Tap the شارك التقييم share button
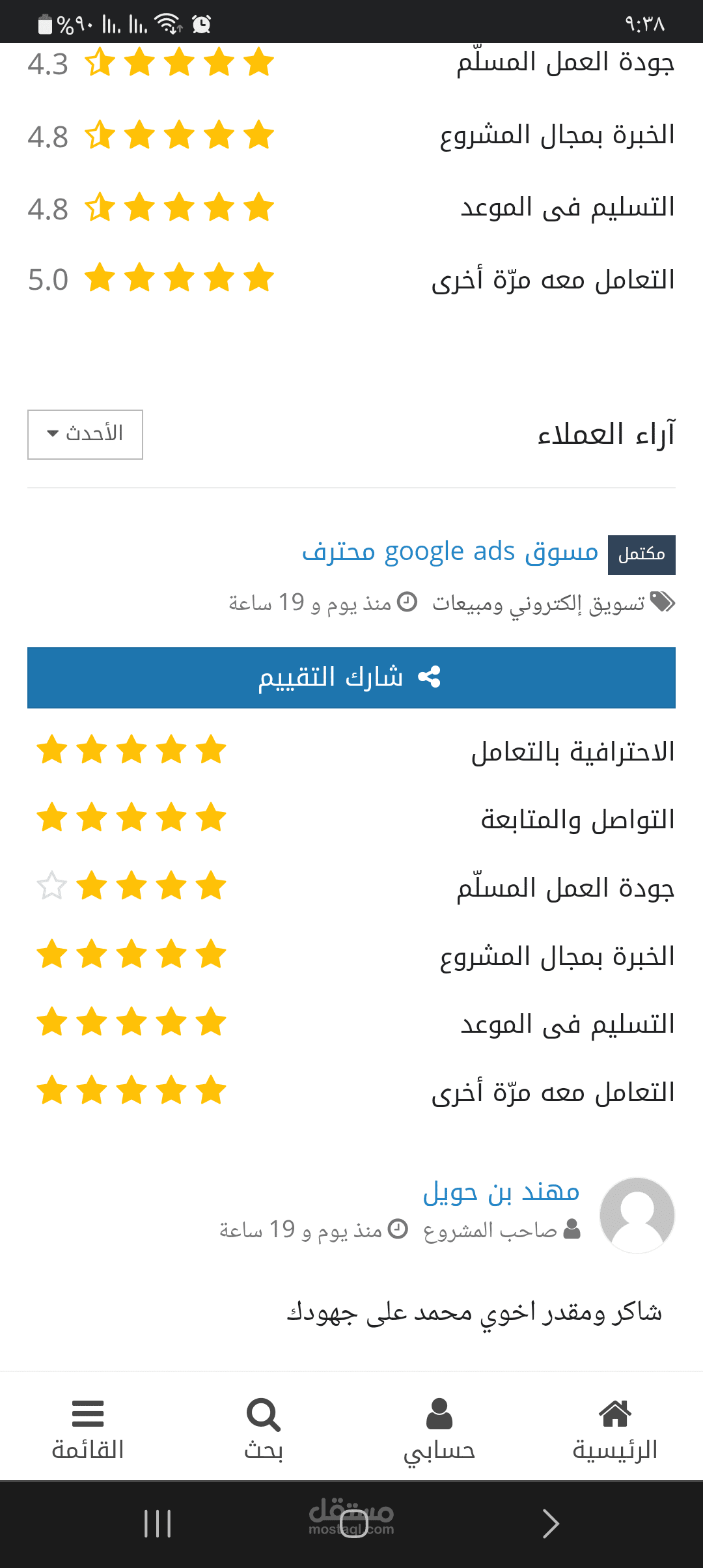 pyautogui.click(x=351, y=677)
